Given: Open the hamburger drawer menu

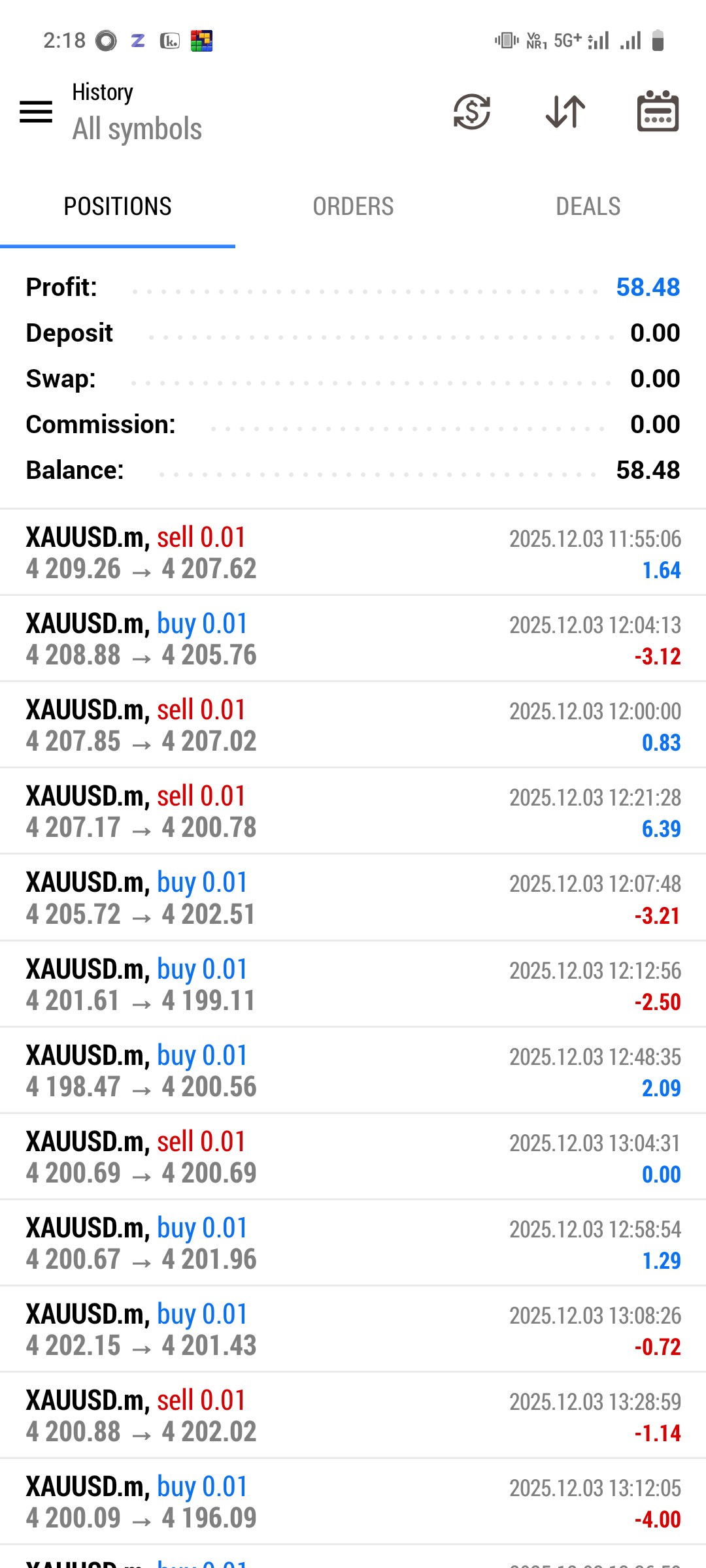Looking at the screenshot, I should (36, 112).
